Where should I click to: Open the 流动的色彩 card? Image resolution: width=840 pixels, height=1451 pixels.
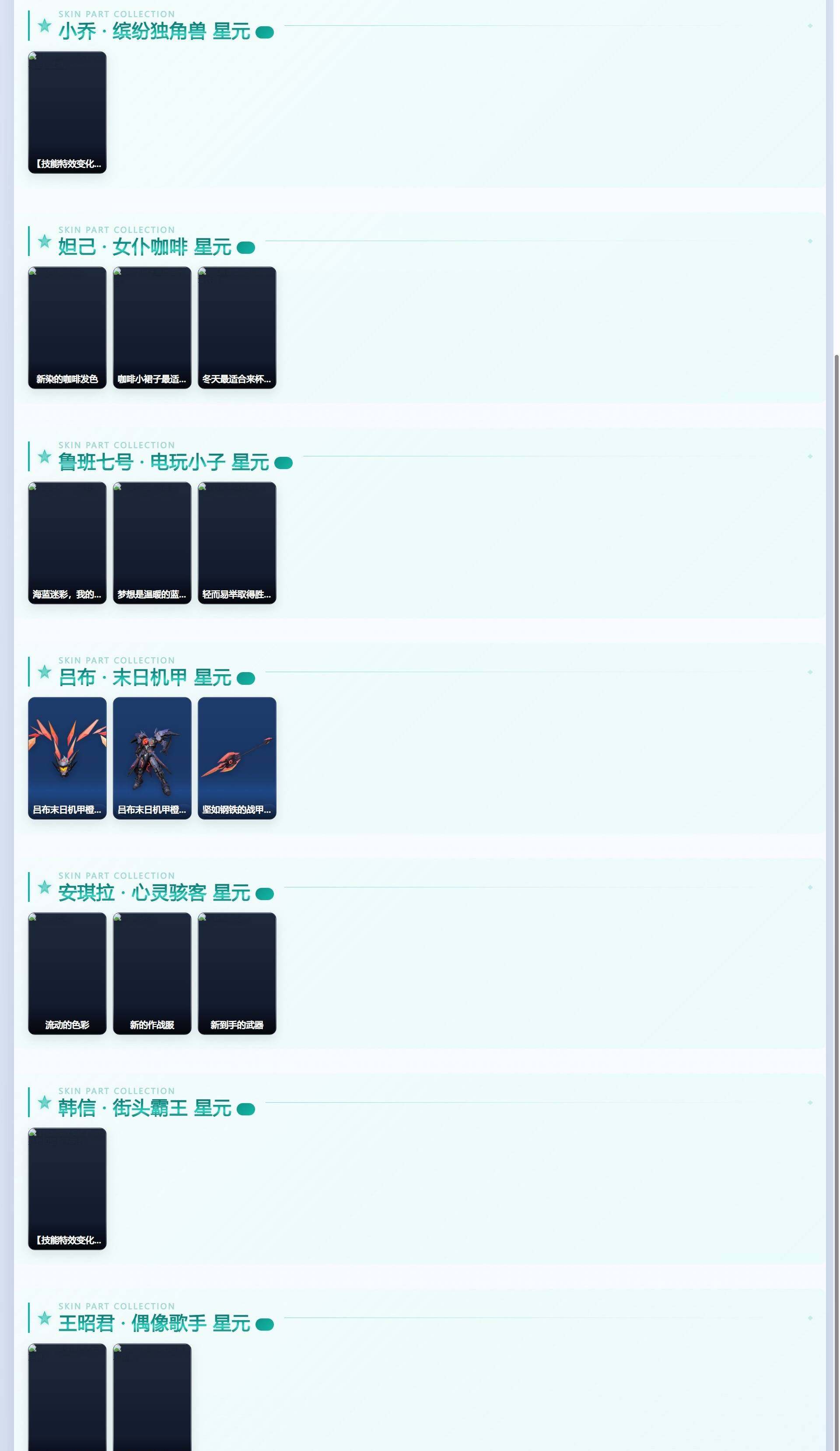click(67, 974)
